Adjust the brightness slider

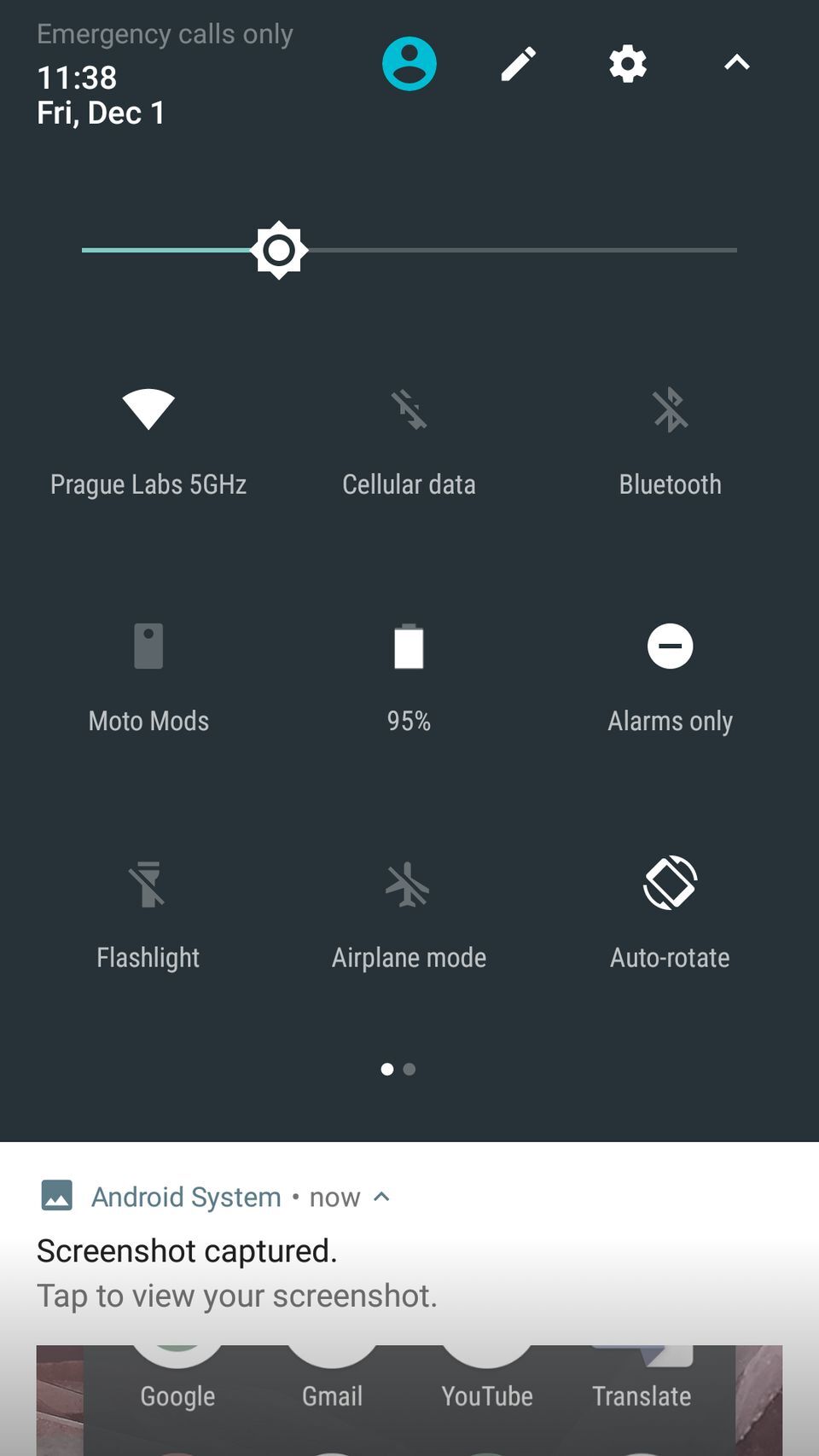tap(278, 250)
